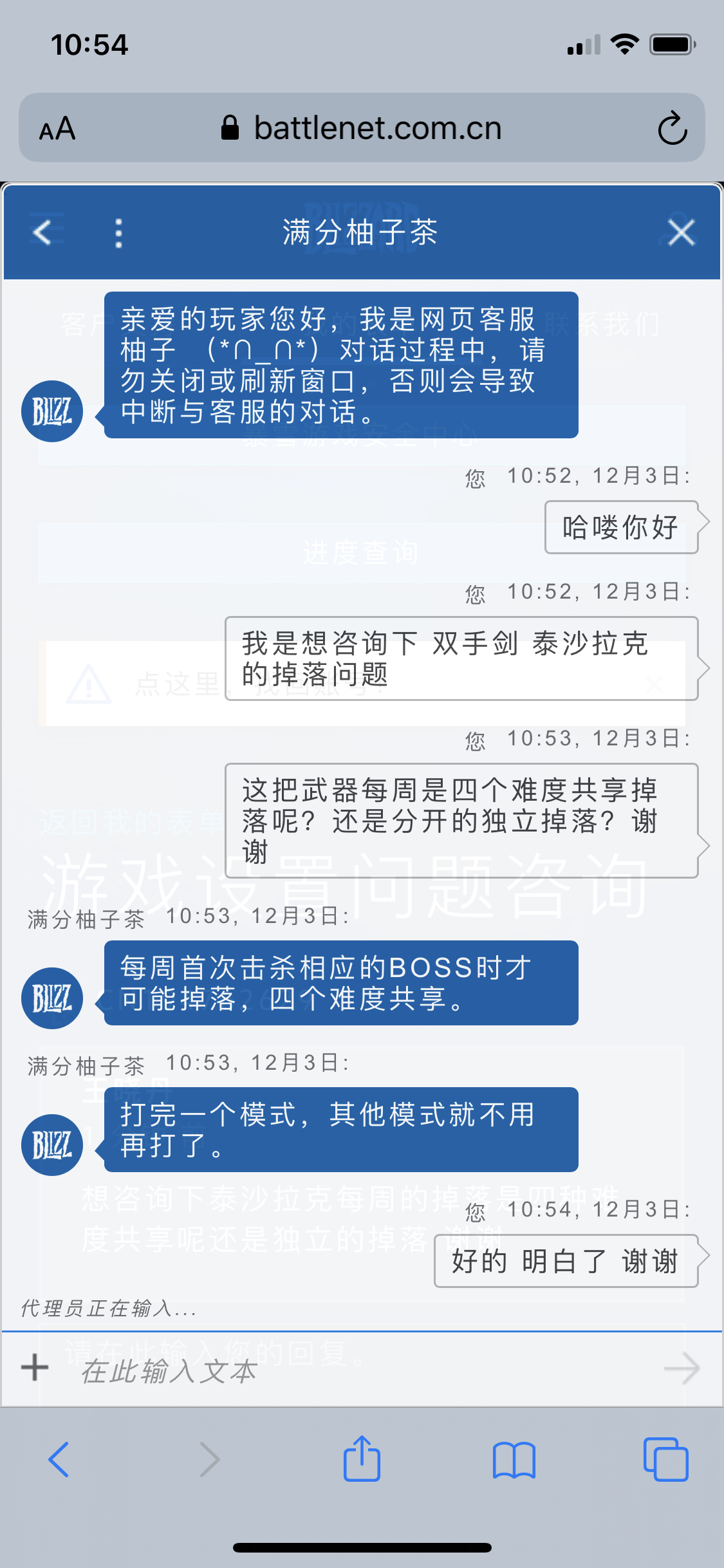Tap the back chevron in the chat header

[x=41, y=233]
